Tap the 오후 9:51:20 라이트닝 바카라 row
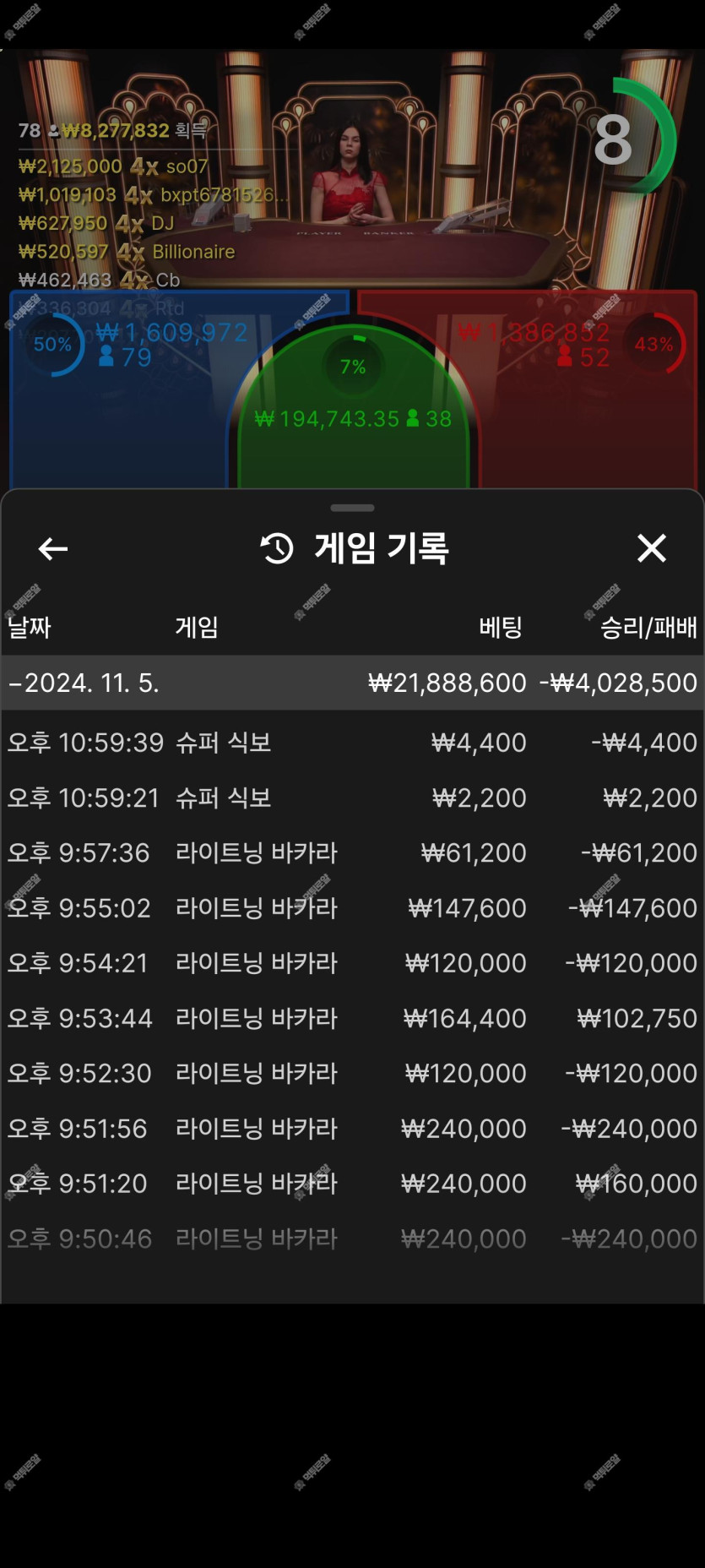The height and width of the screenshot is (1568, 705). coord(352,1184)
